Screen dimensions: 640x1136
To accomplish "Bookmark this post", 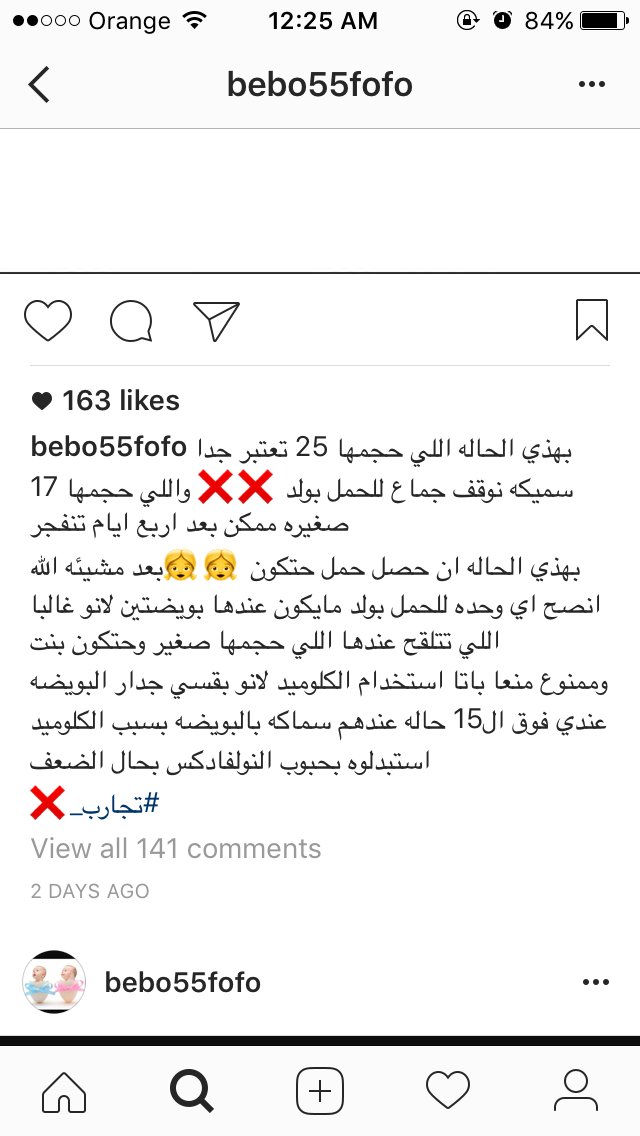I will (x=591, y=320).
